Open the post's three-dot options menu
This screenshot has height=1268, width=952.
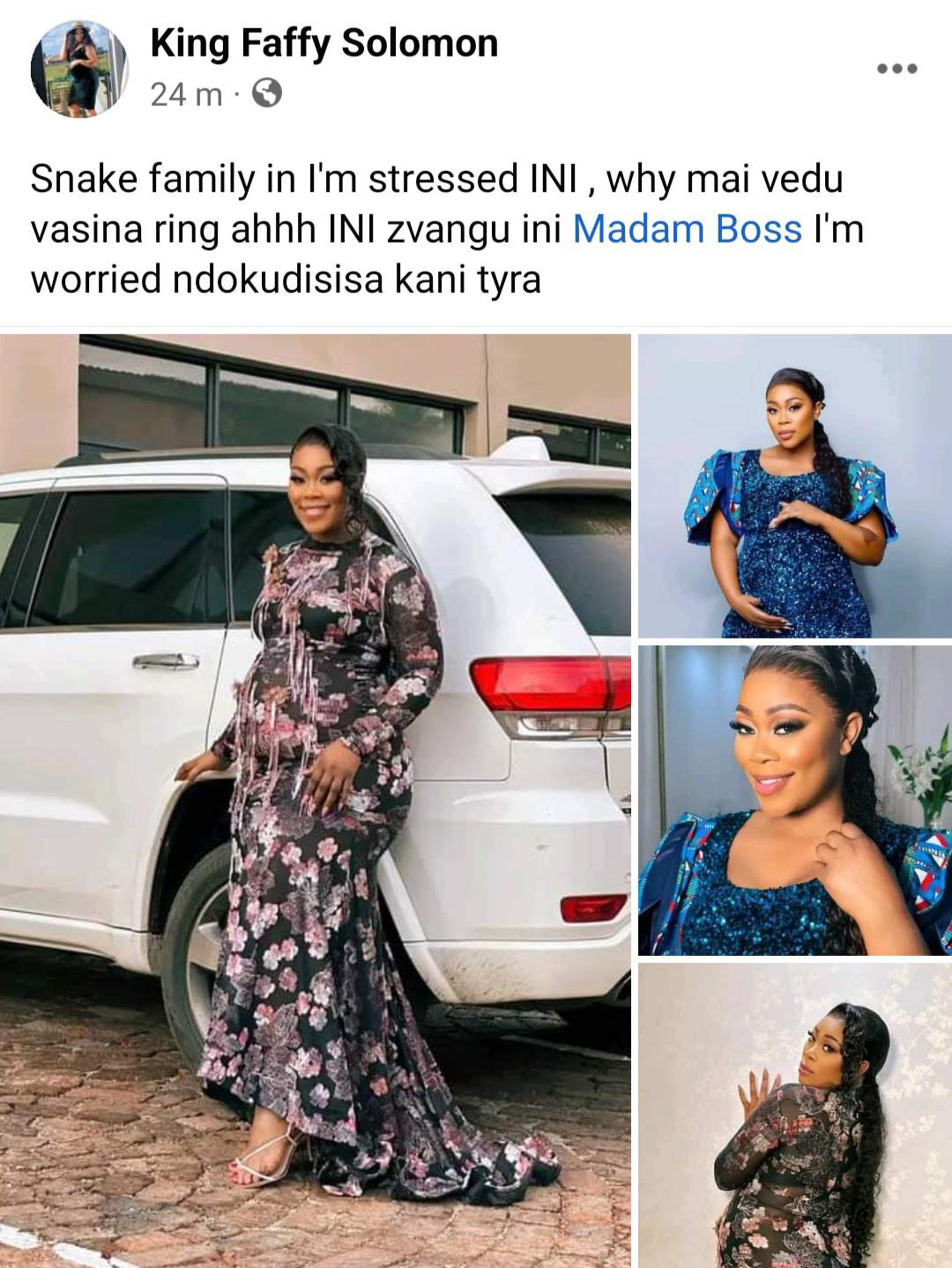[897, 68]
